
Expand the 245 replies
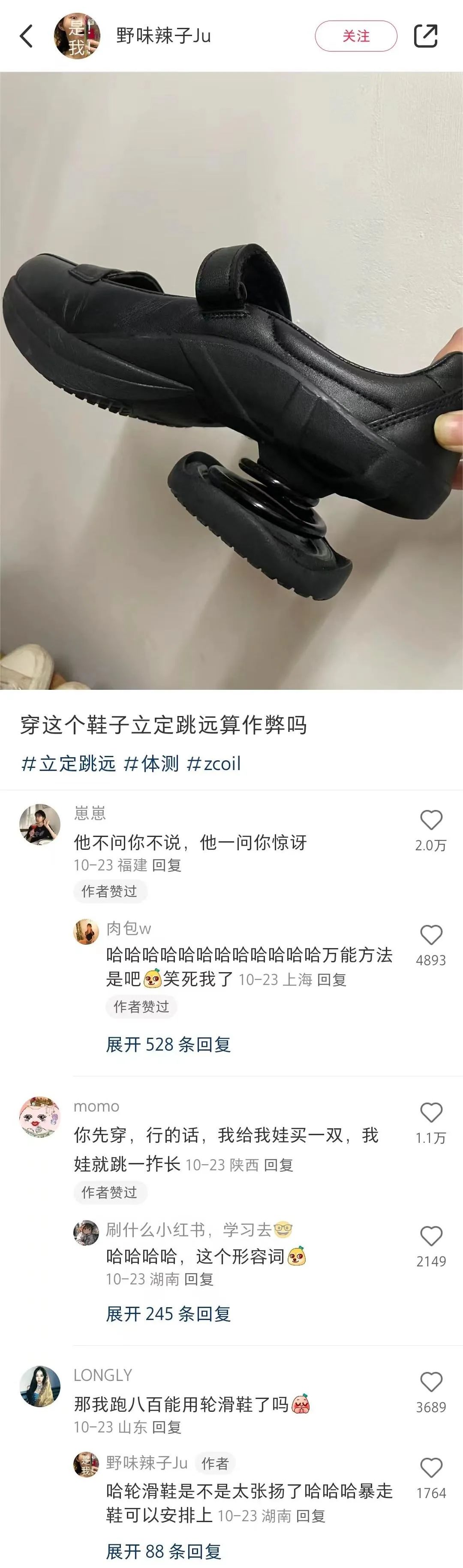(168, 1314)
